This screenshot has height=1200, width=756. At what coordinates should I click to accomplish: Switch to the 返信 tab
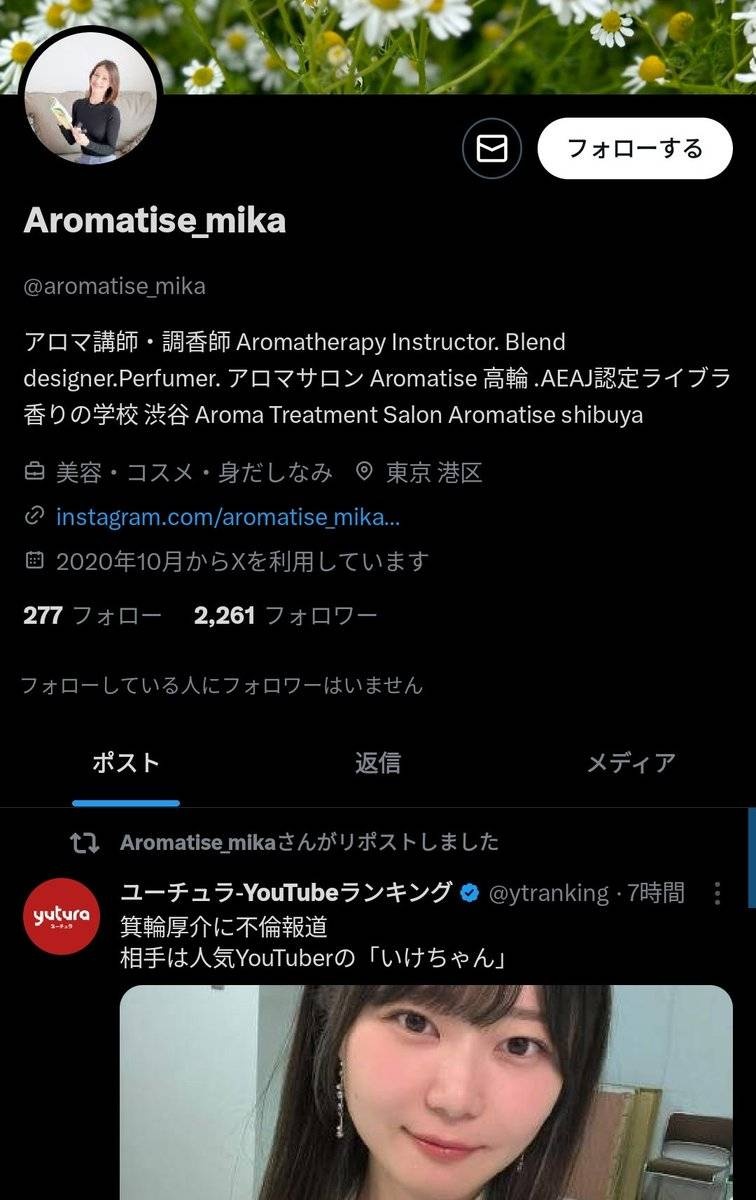pos(378,763)
